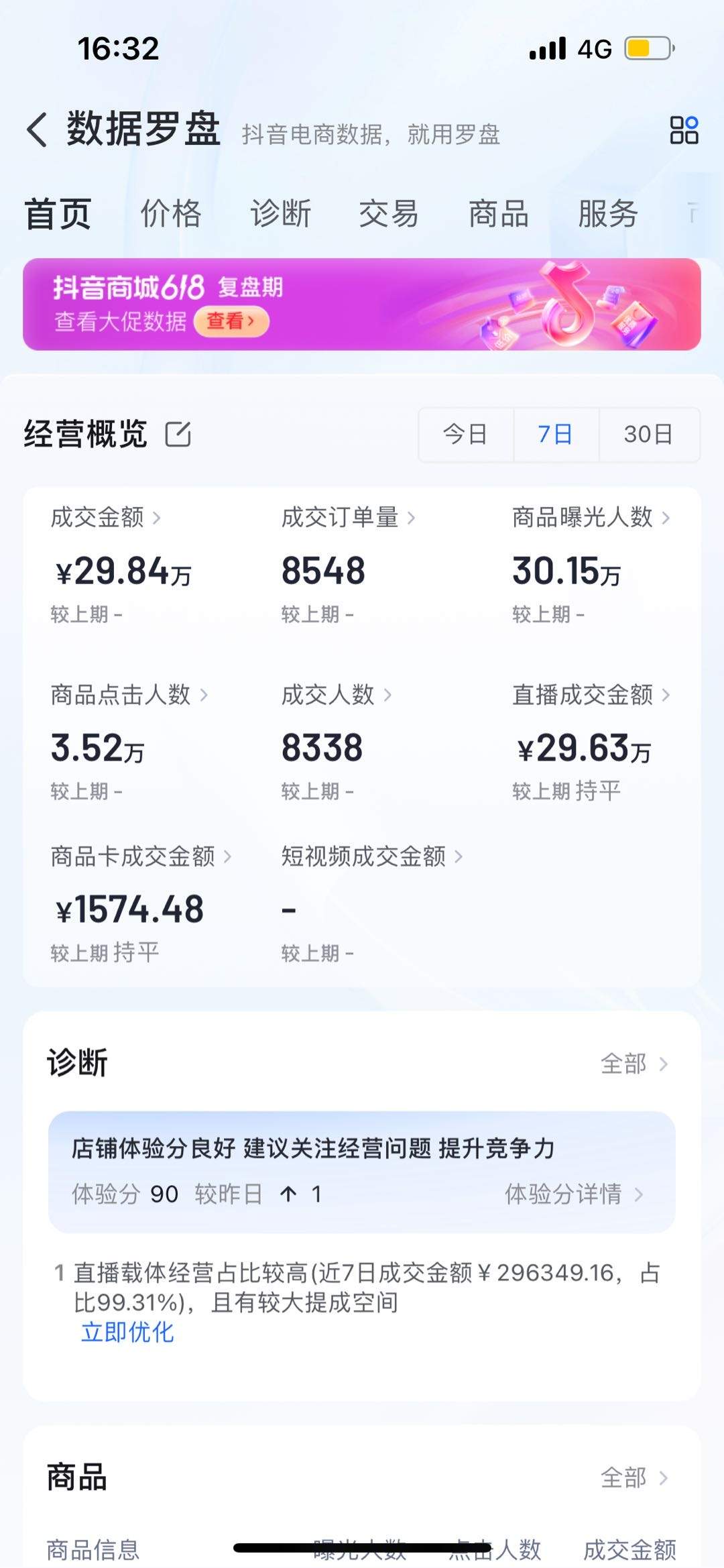Screen dimensions: 724x1568
Task: Open the 交易 tab
Action: tap(389, 213)
